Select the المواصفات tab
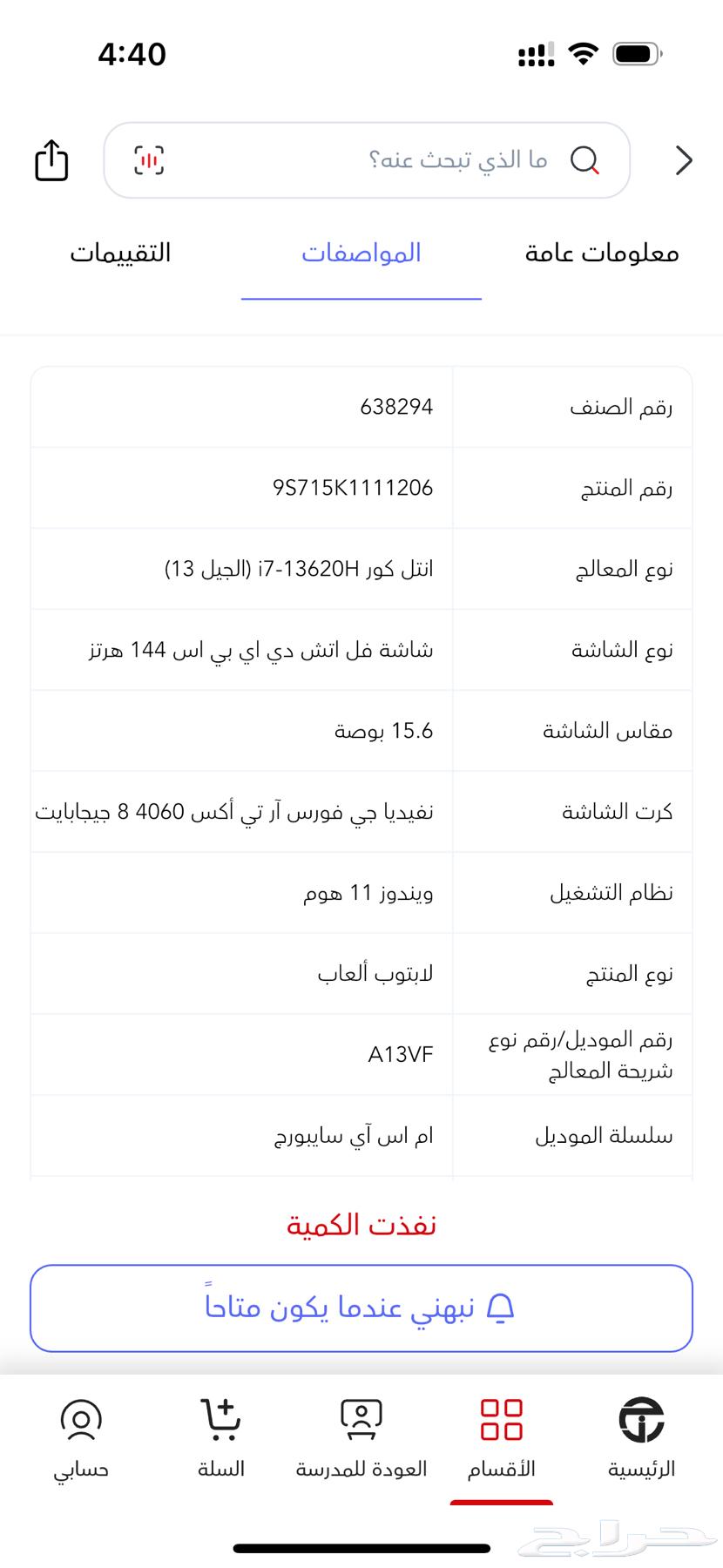This screenshot has height=1568, width=723. (x=361, y=253)
